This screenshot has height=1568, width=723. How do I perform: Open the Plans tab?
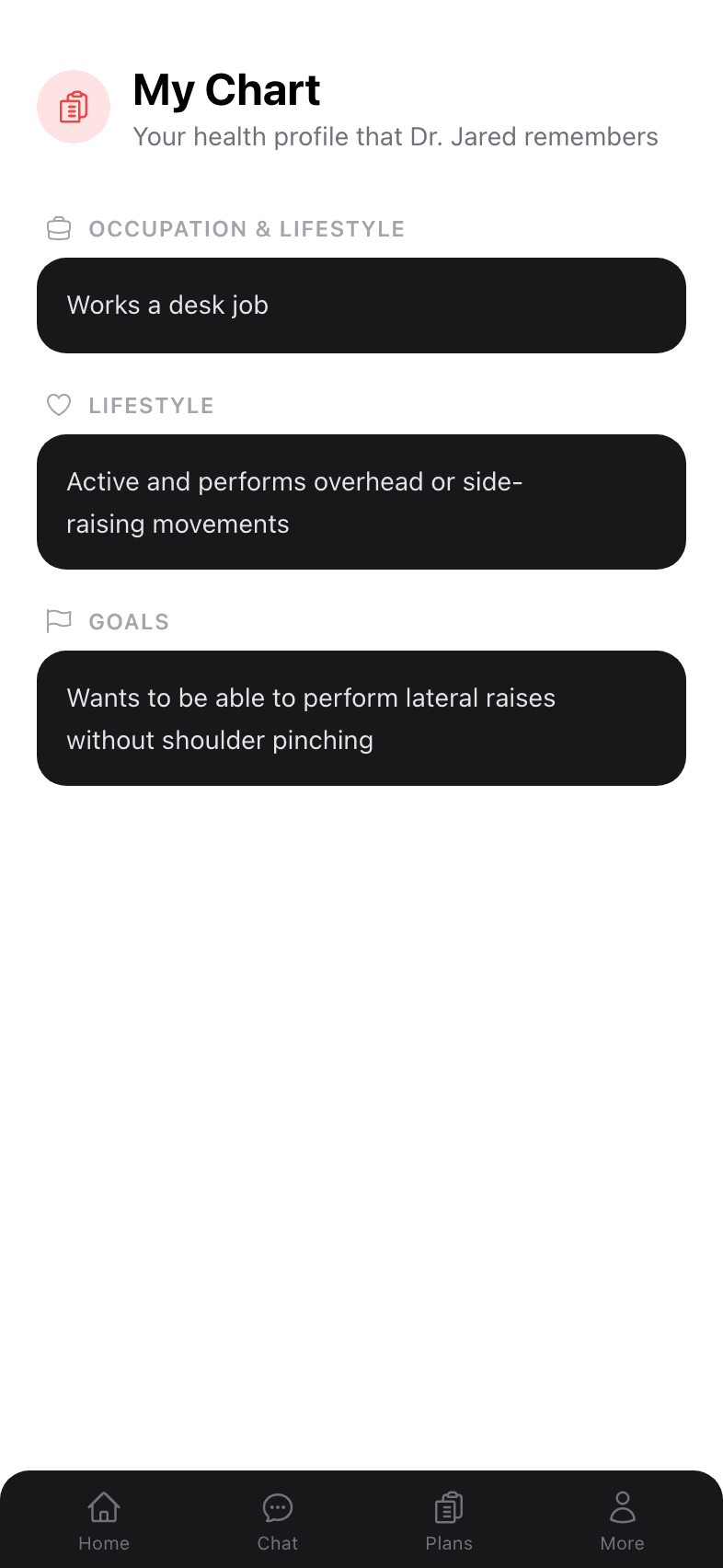[x=449, y=1522]
